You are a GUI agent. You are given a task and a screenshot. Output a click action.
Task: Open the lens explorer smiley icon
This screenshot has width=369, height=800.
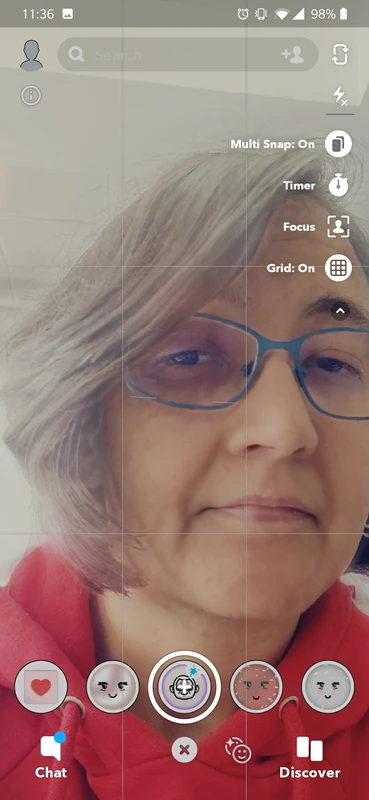238,751
